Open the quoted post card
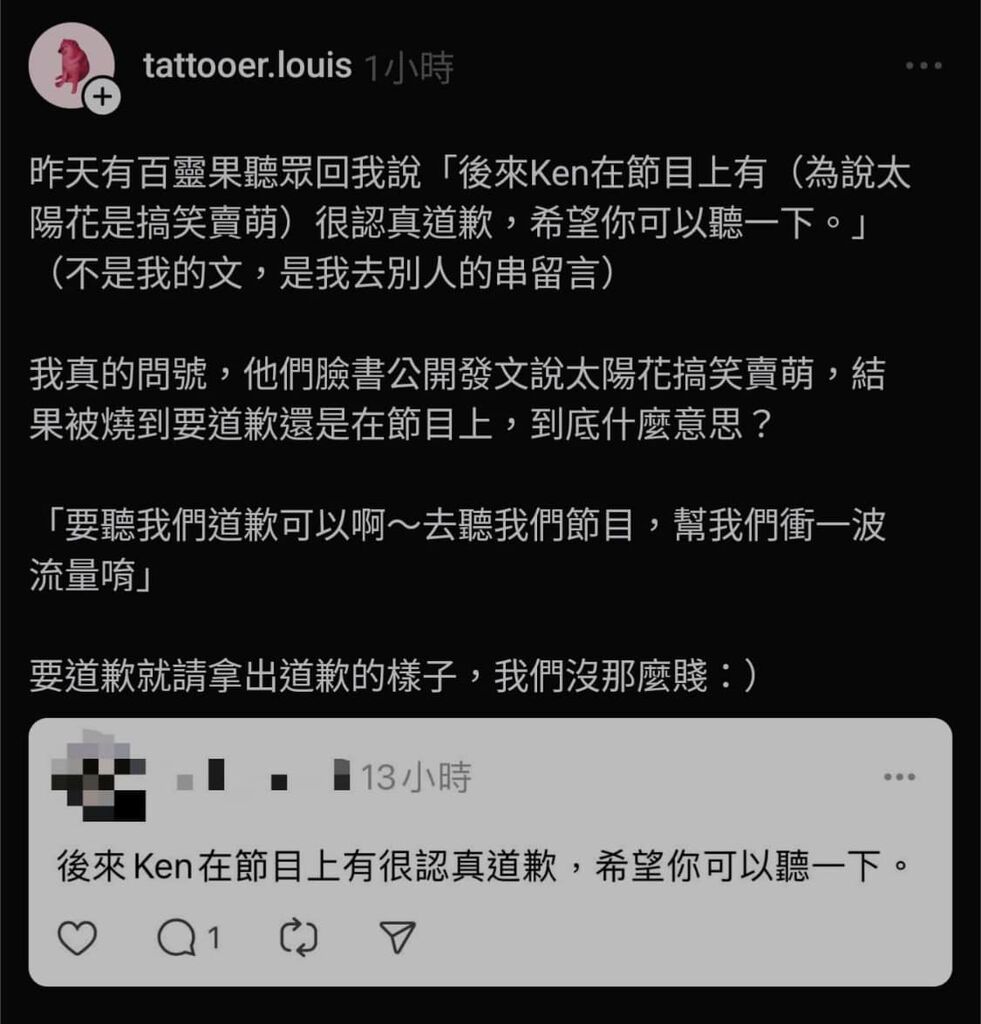981x1024 pixels. tap(489, 864)
